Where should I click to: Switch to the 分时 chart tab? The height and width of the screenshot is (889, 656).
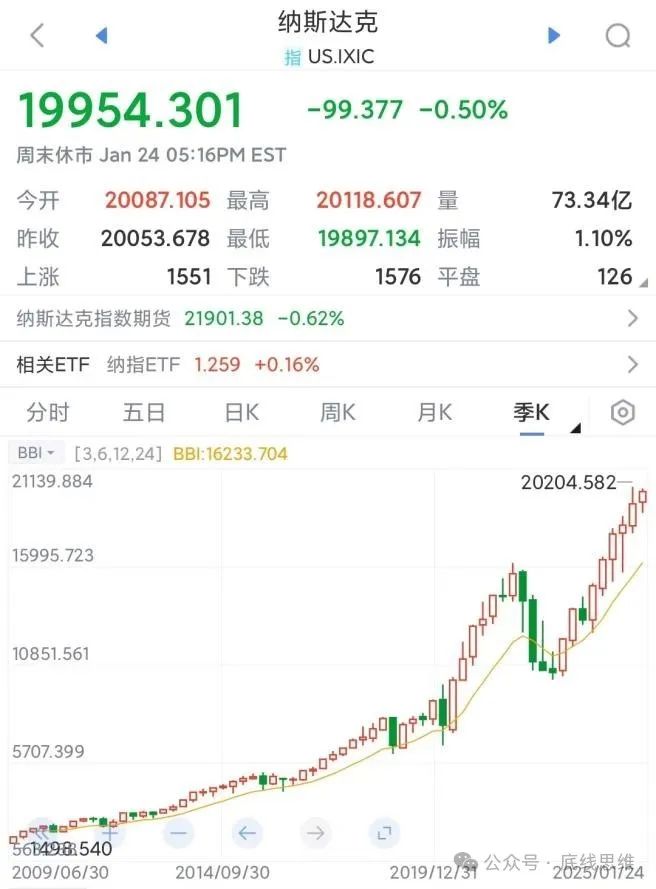point(48,413)
